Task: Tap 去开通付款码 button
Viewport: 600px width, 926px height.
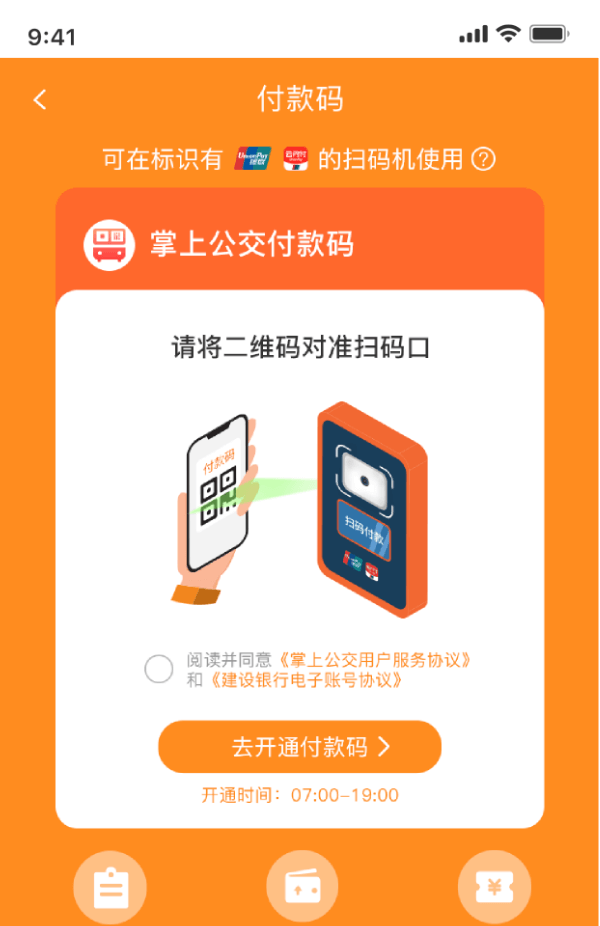Action: (x=299, y=747)
